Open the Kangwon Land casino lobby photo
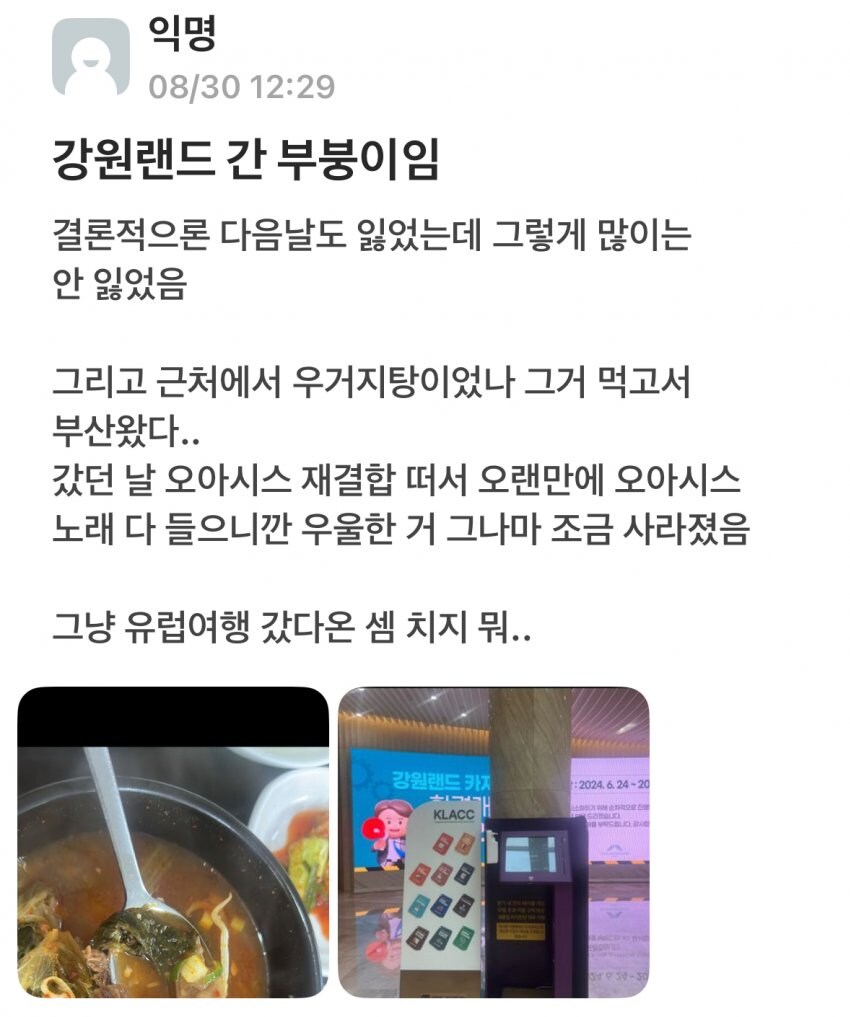Viewport: 850px width, 1017px height. click(493, 842)
